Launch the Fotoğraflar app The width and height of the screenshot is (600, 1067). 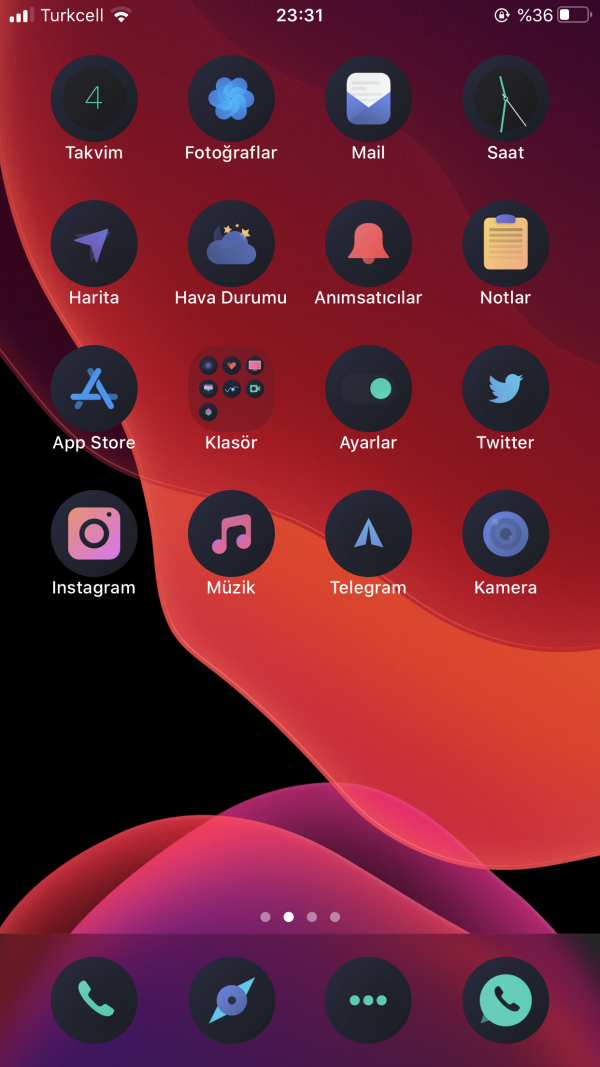[231, 99]
